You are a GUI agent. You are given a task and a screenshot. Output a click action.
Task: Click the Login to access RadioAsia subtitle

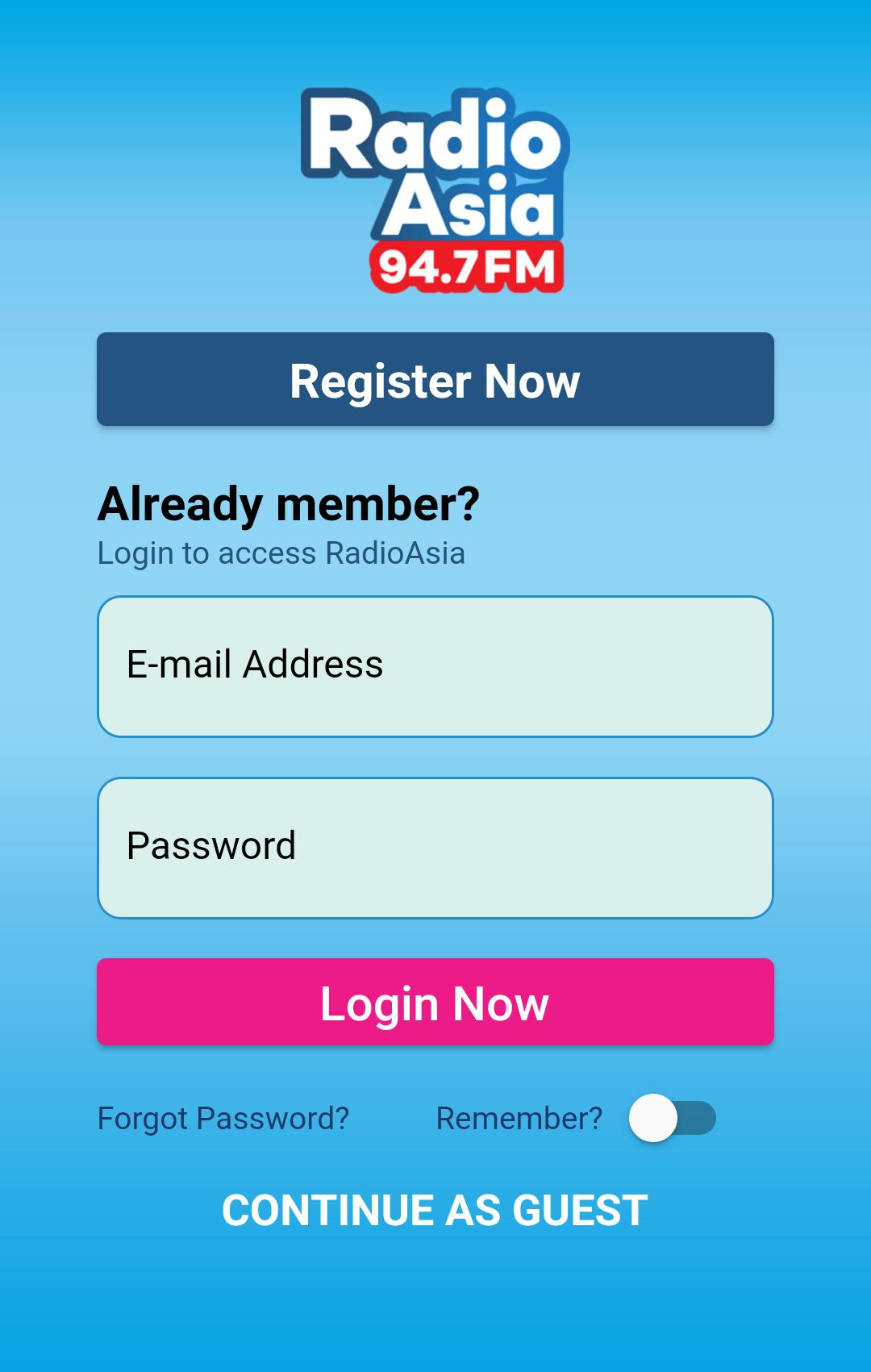click(x=281, y=553)
